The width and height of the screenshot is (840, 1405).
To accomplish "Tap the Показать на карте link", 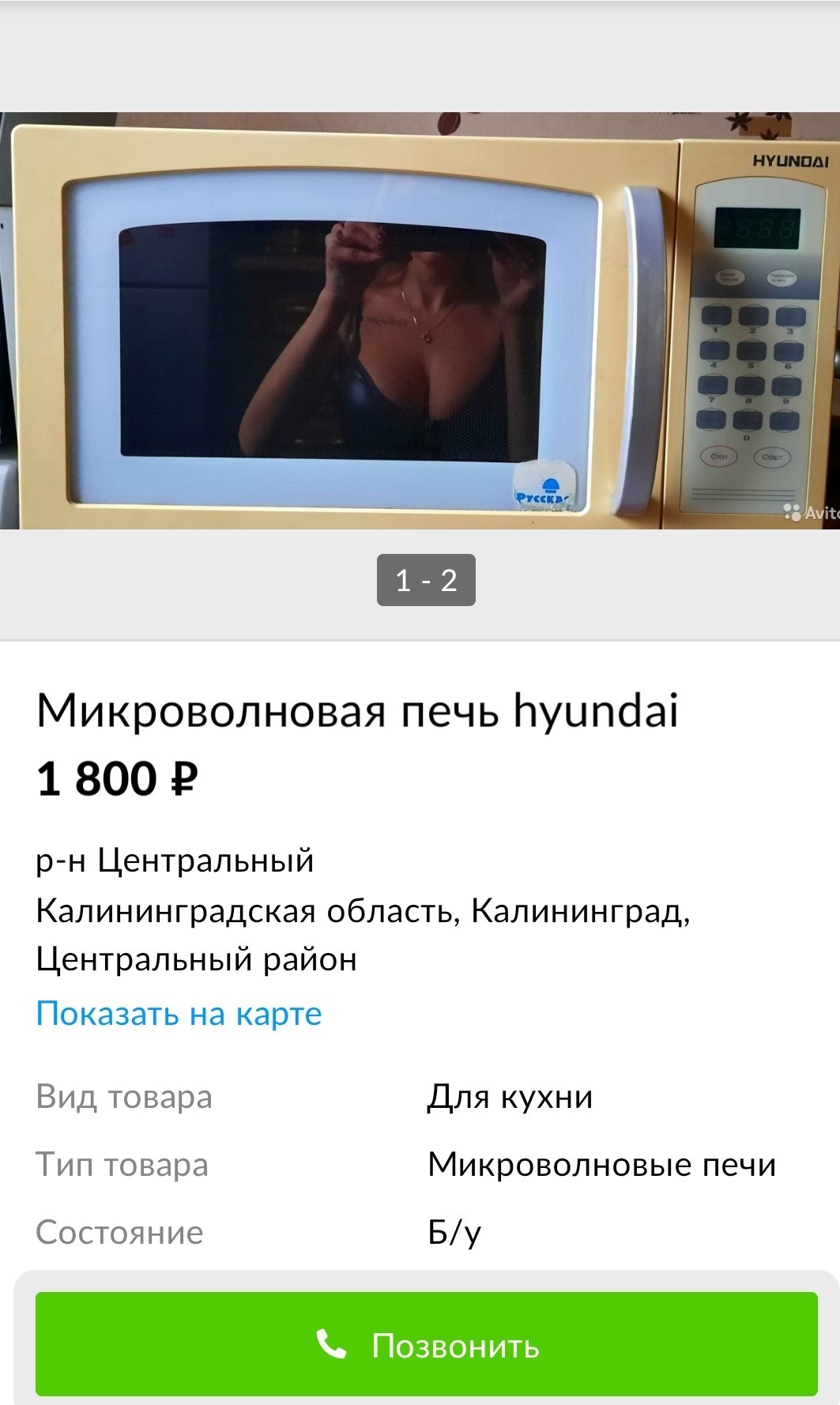I will 179,1013.
